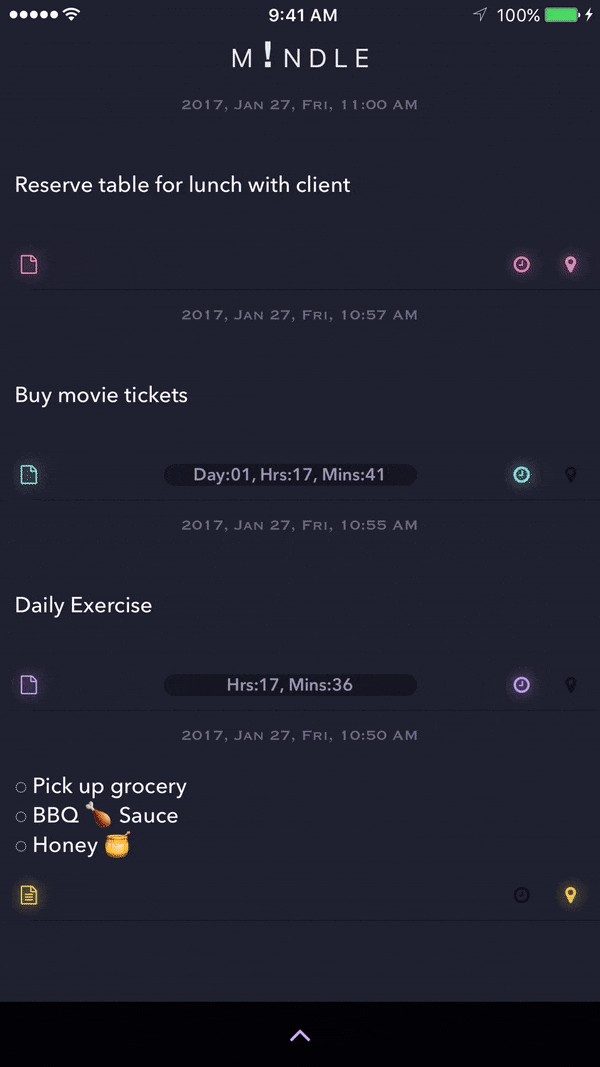Open the Buy movie tickets note
The image size is (600, 1067).
pos(101,395)
